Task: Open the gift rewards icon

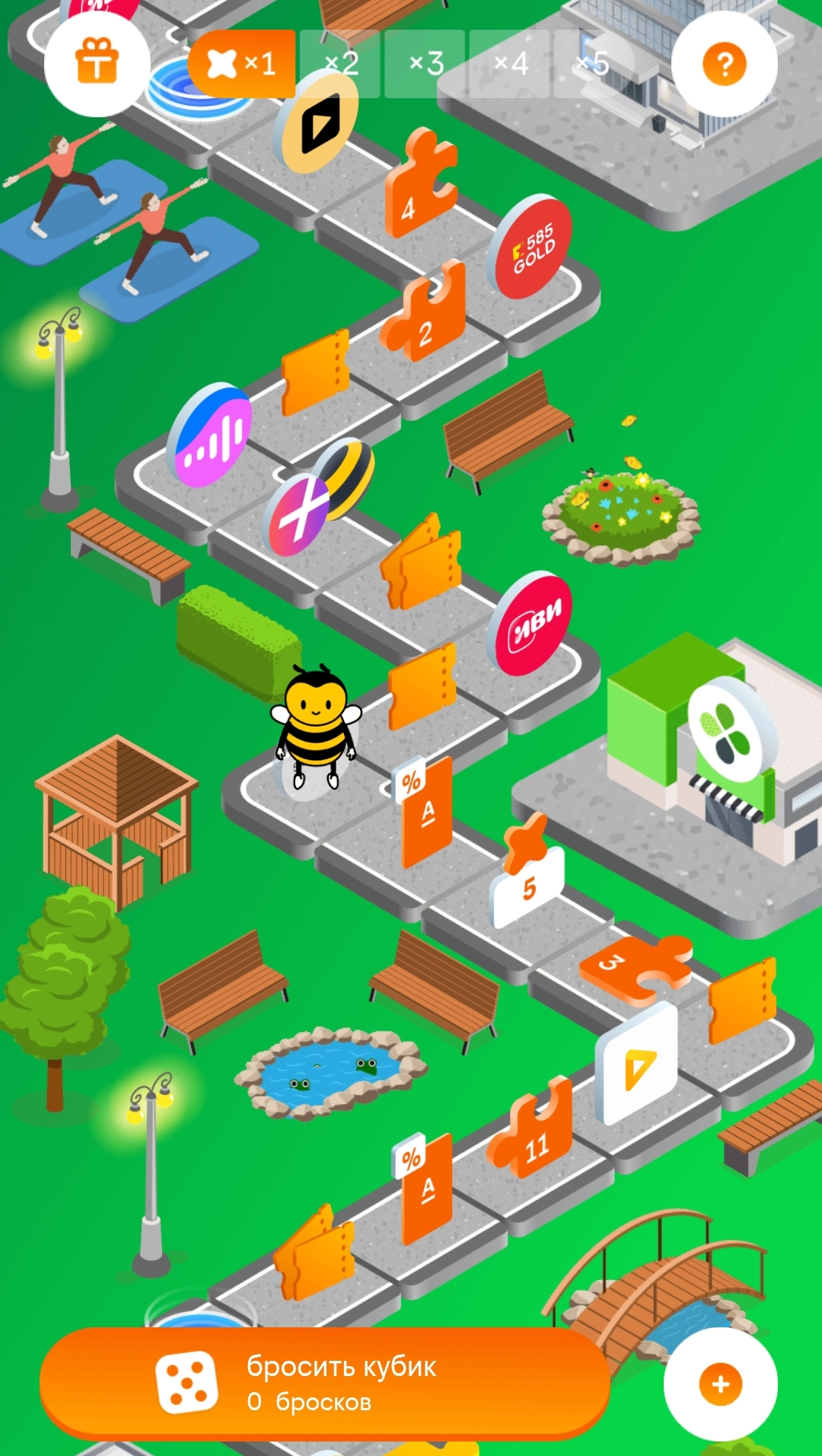Action: (97, 62)
